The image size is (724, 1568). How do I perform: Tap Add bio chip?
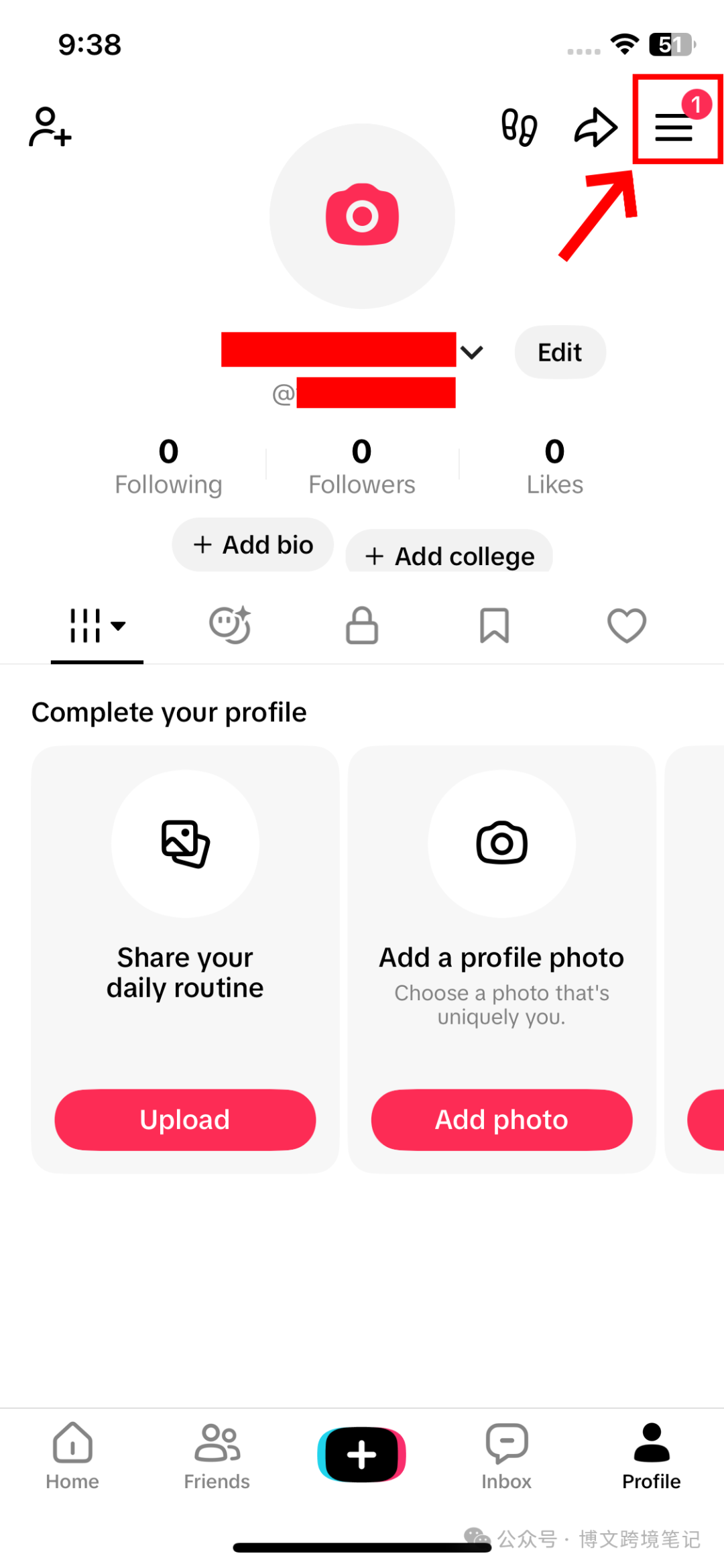(253, 544)
